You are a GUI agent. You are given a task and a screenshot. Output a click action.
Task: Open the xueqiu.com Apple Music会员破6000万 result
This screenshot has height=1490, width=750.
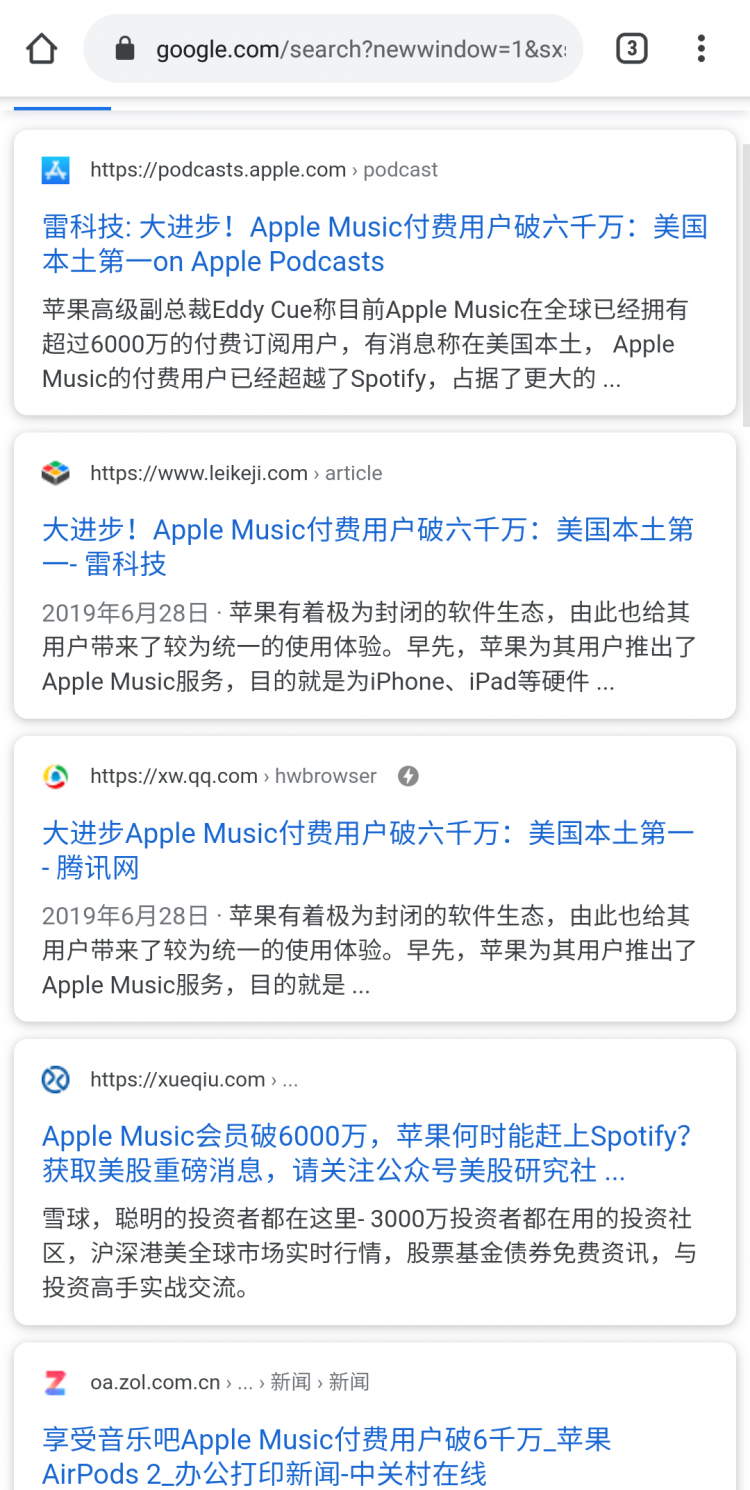point(367,1153)
